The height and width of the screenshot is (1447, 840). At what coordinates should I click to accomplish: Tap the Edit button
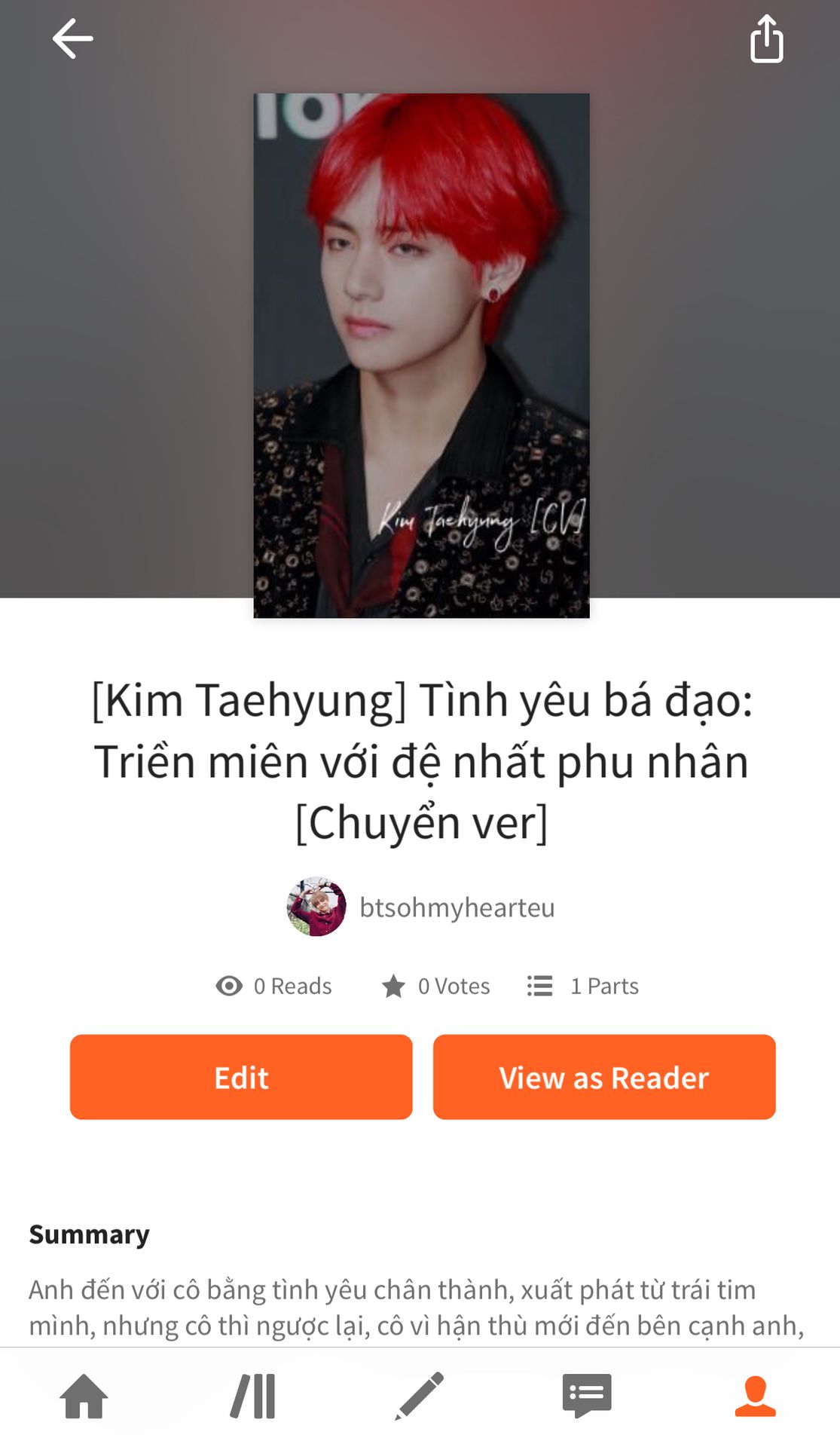click(x=241, y=1077)
